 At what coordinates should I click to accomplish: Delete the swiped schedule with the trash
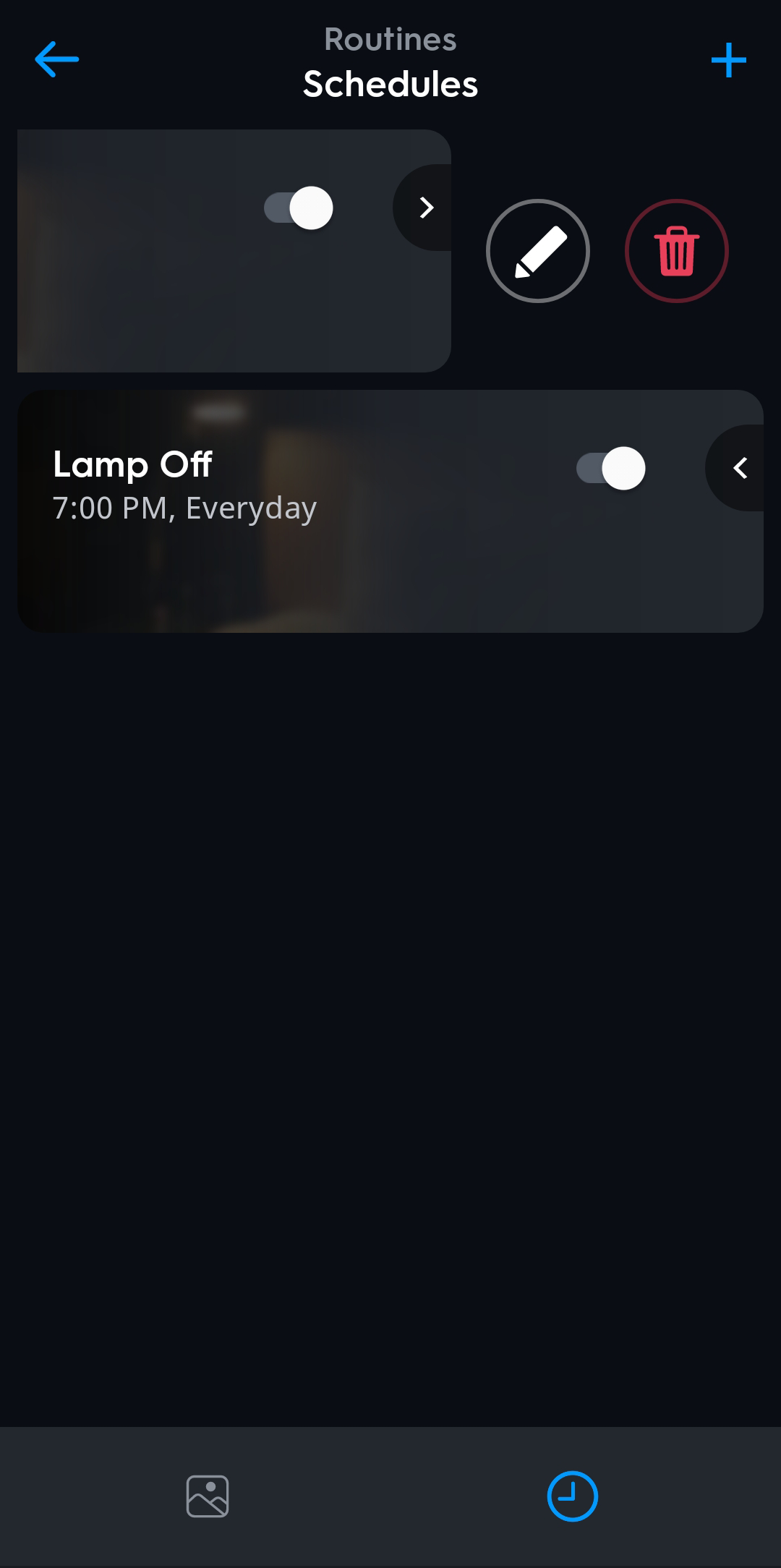[x=676, y=251]
